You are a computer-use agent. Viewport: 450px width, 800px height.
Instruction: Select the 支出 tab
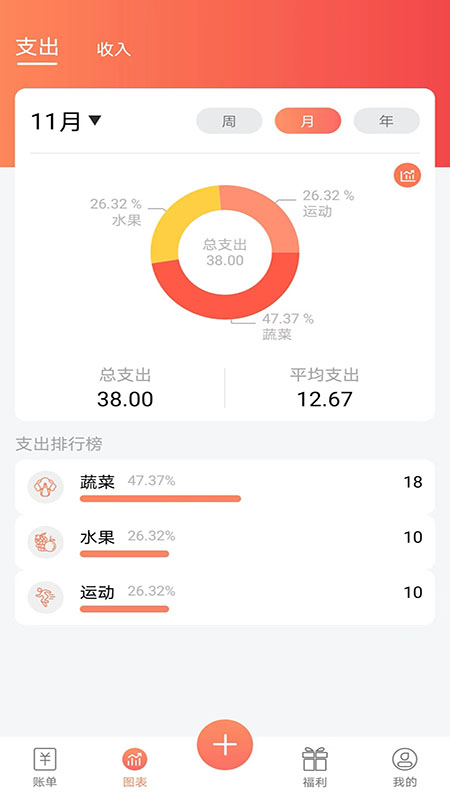point(37,48)
